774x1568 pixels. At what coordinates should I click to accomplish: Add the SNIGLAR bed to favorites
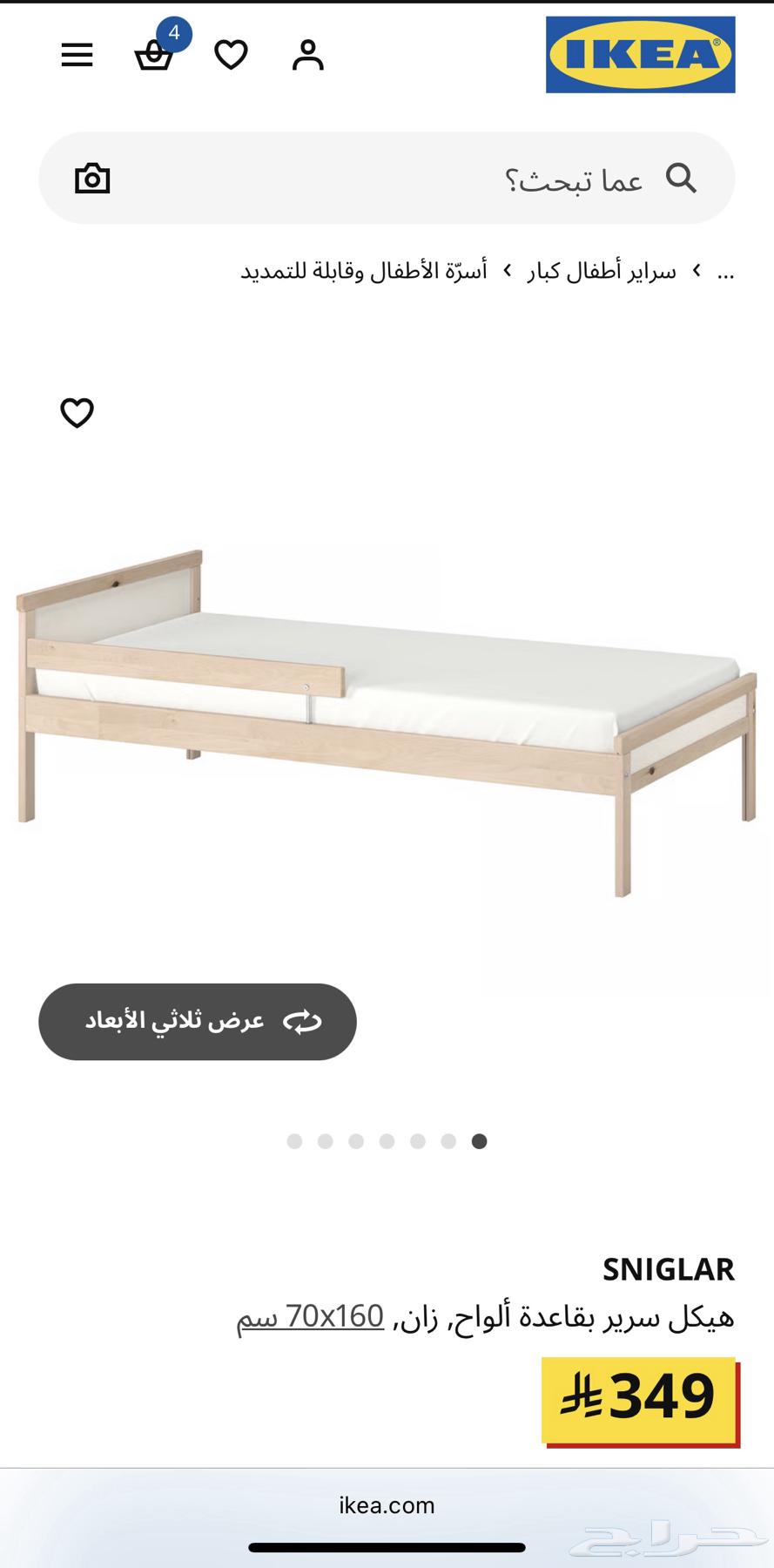[x=78, y=412]
